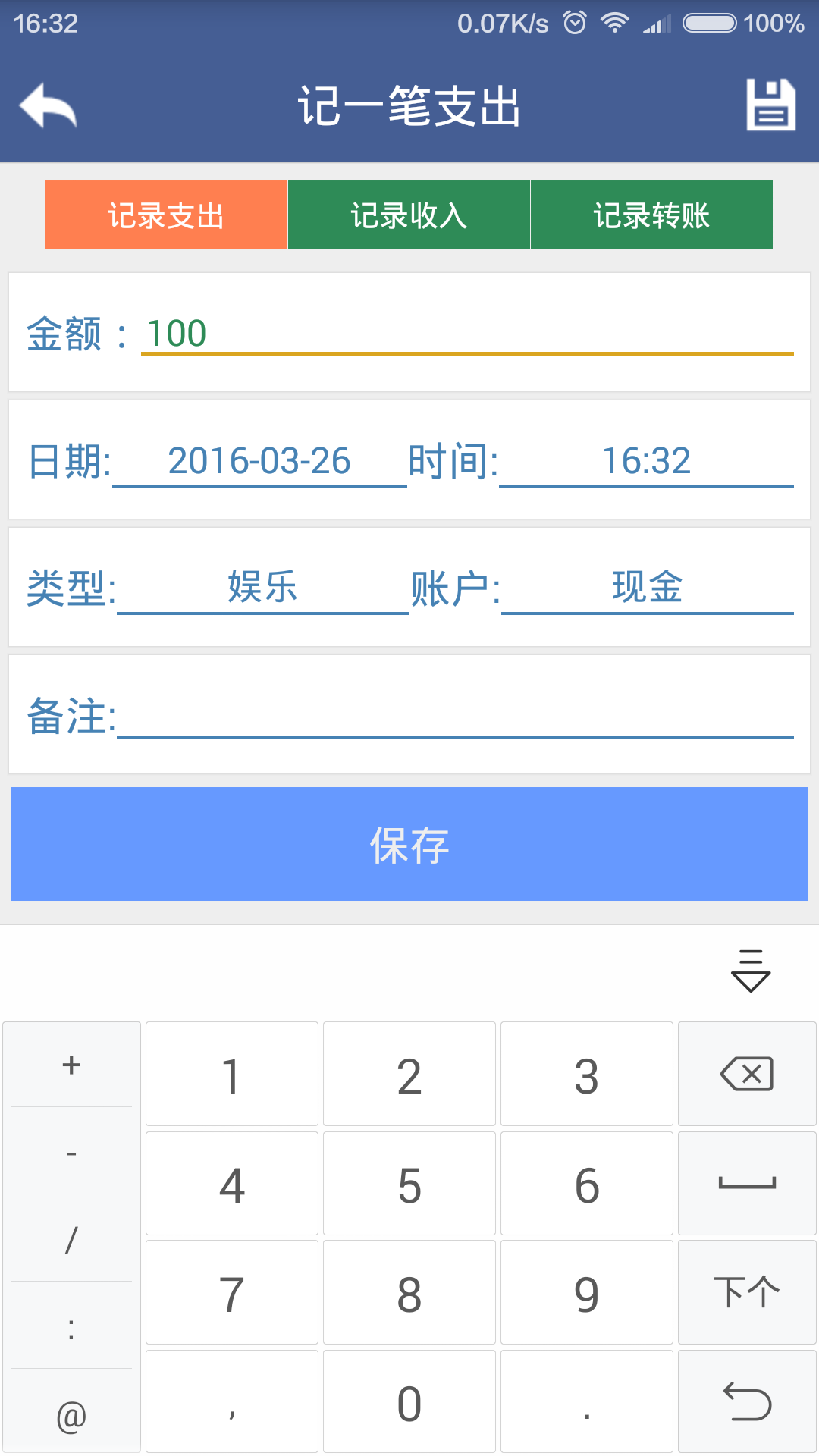Enter digit 5 on the keypad

tap(409, 1185)
